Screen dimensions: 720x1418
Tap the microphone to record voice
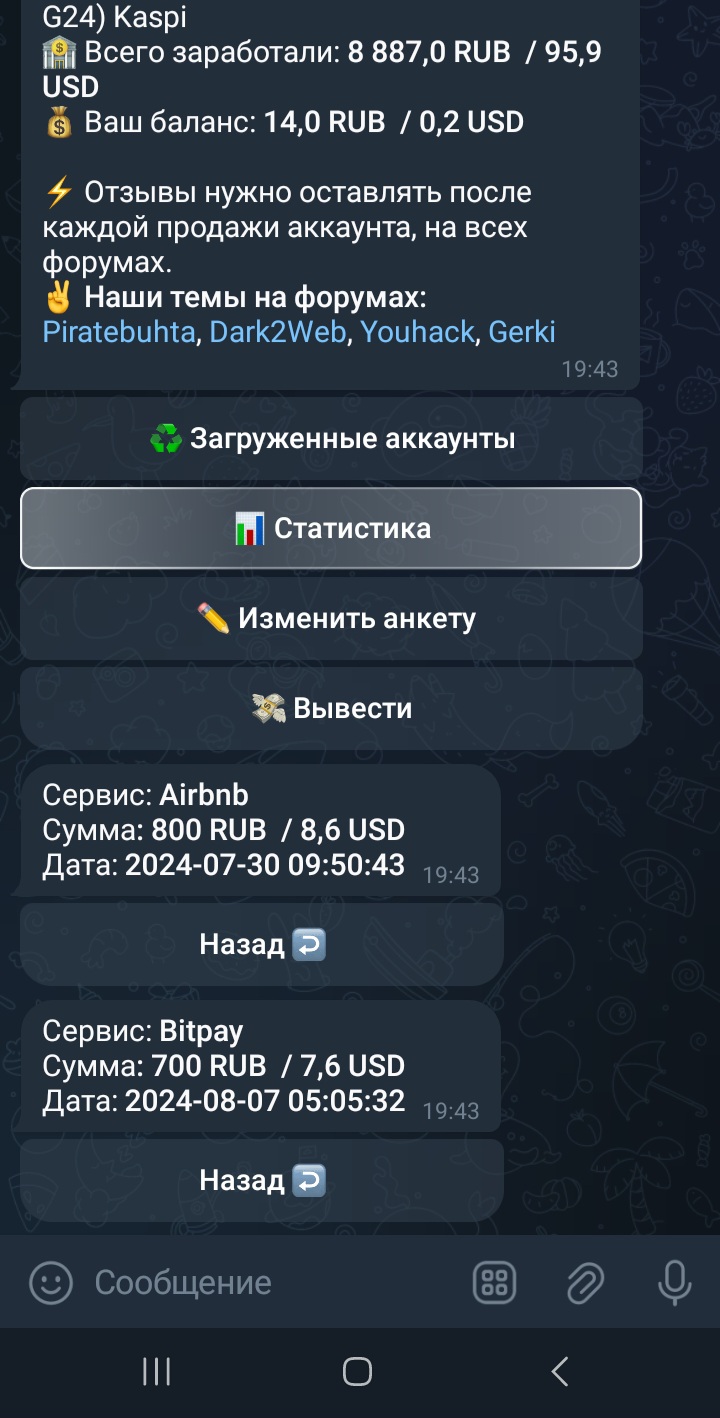tap(674, 1282)
